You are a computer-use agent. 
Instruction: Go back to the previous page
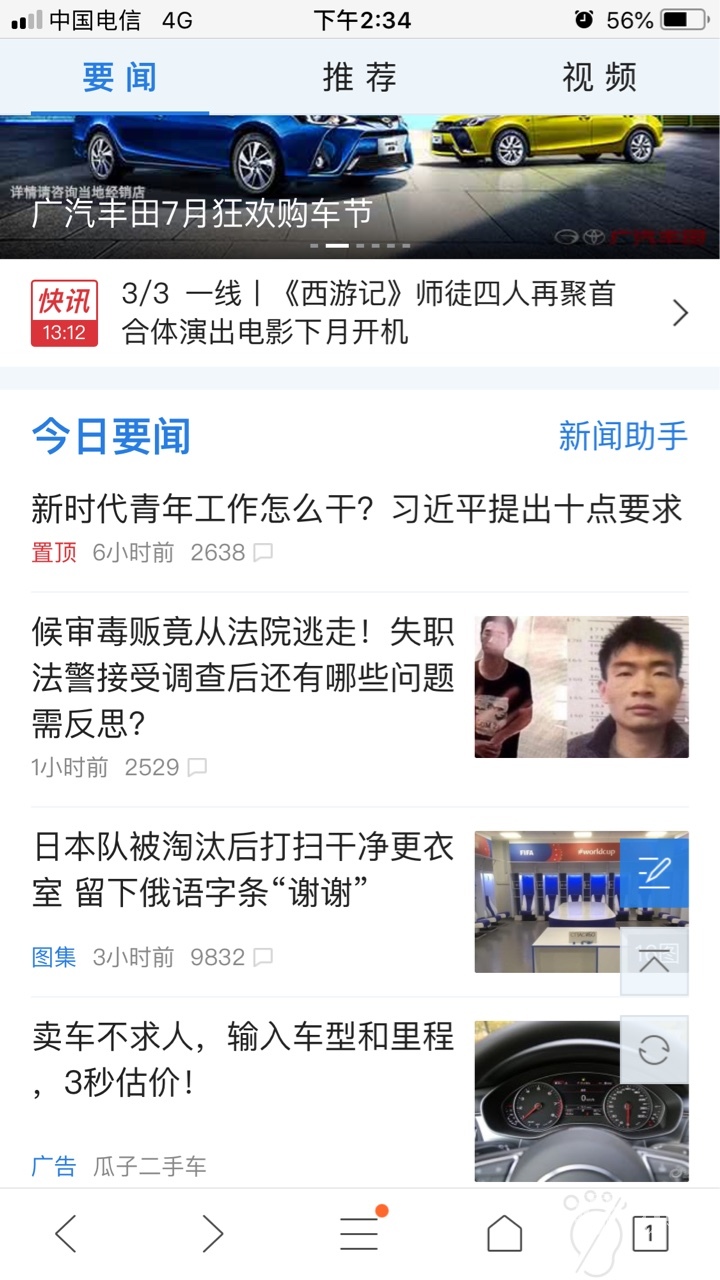click(66, 1234)
